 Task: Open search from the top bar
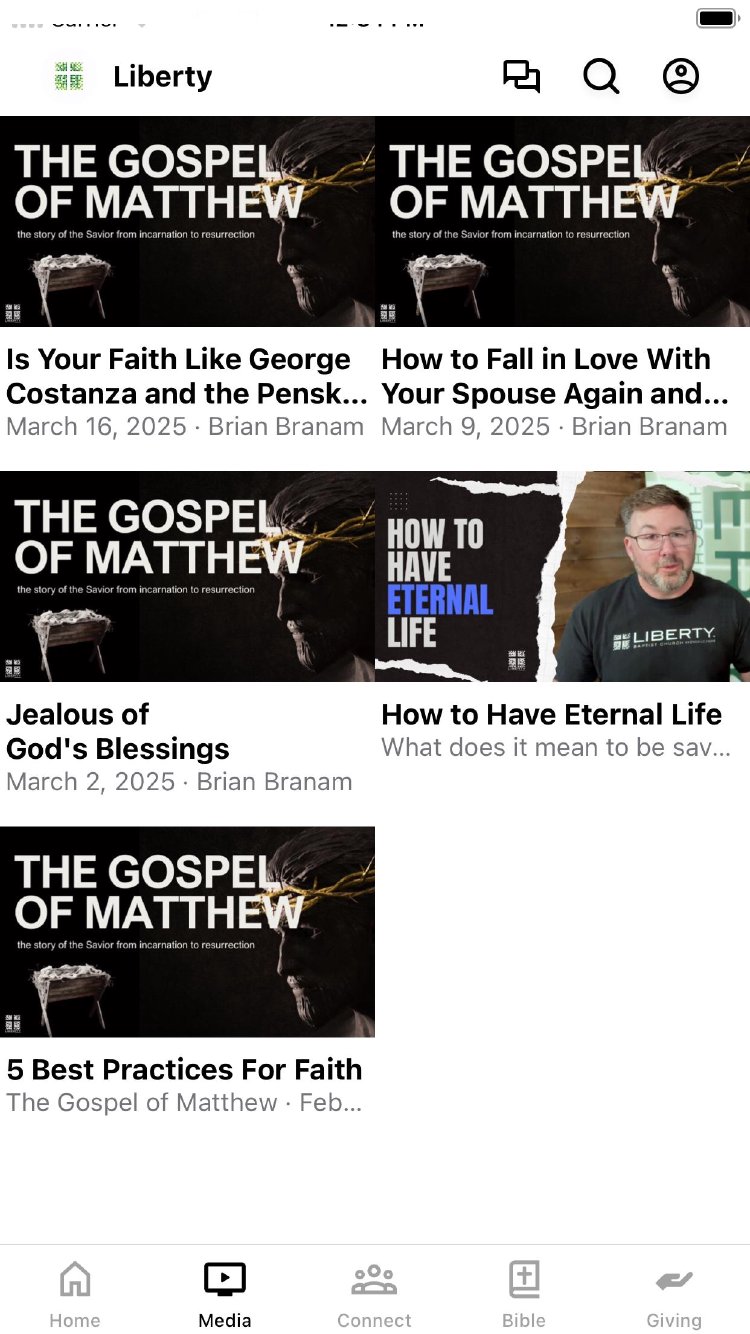601,77
